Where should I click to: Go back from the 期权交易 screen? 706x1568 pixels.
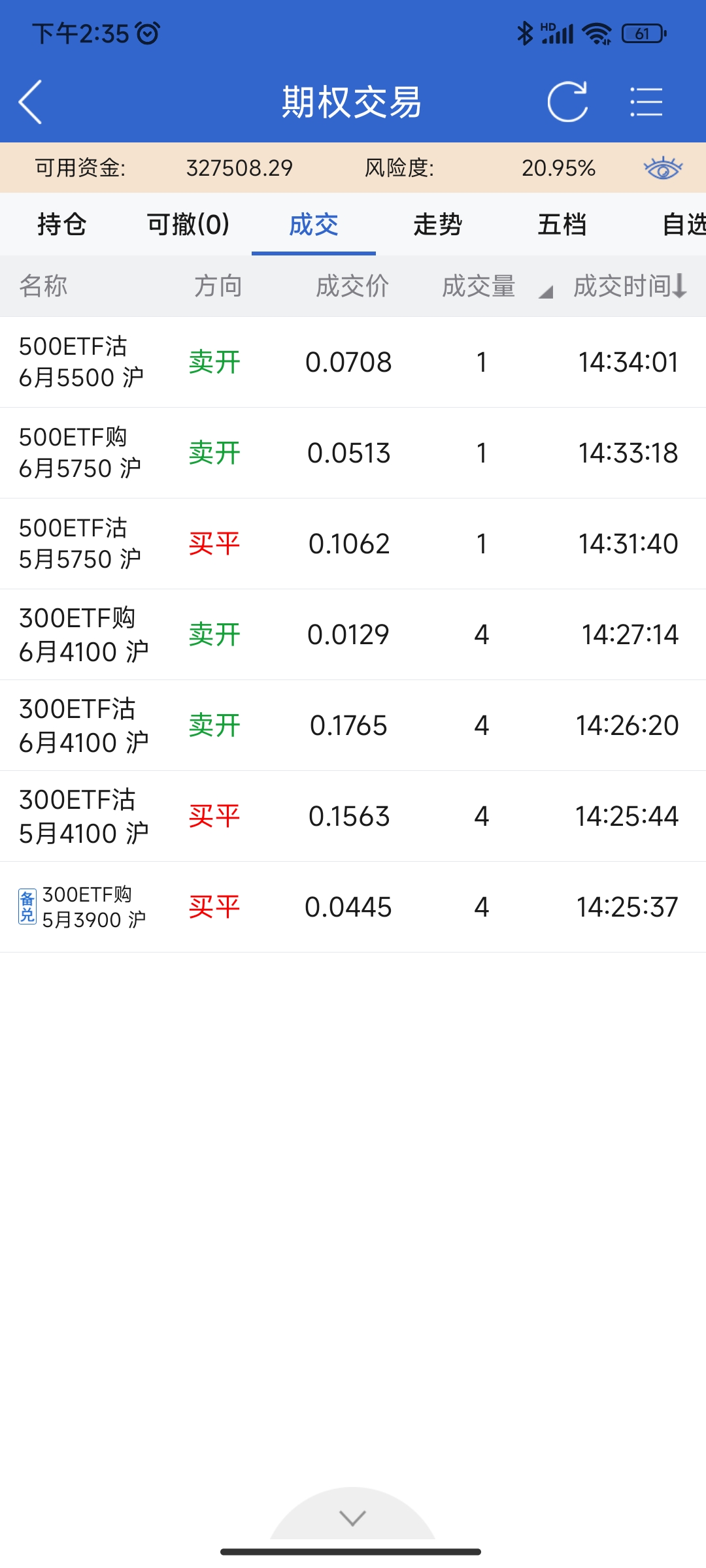coord(31,102)
